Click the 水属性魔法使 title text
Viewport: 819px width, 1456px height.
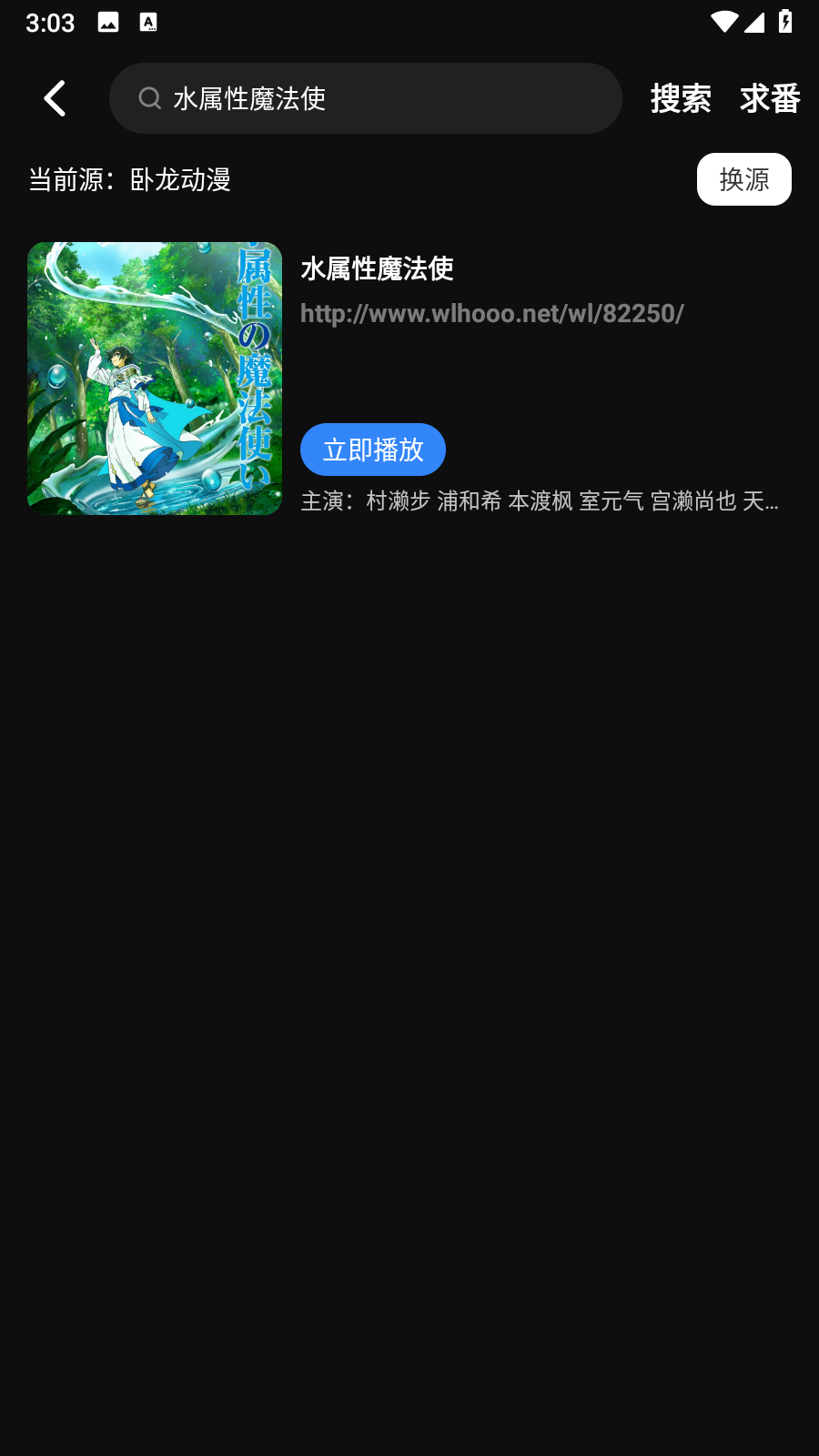pyautogui.click(x=377, y=269)
